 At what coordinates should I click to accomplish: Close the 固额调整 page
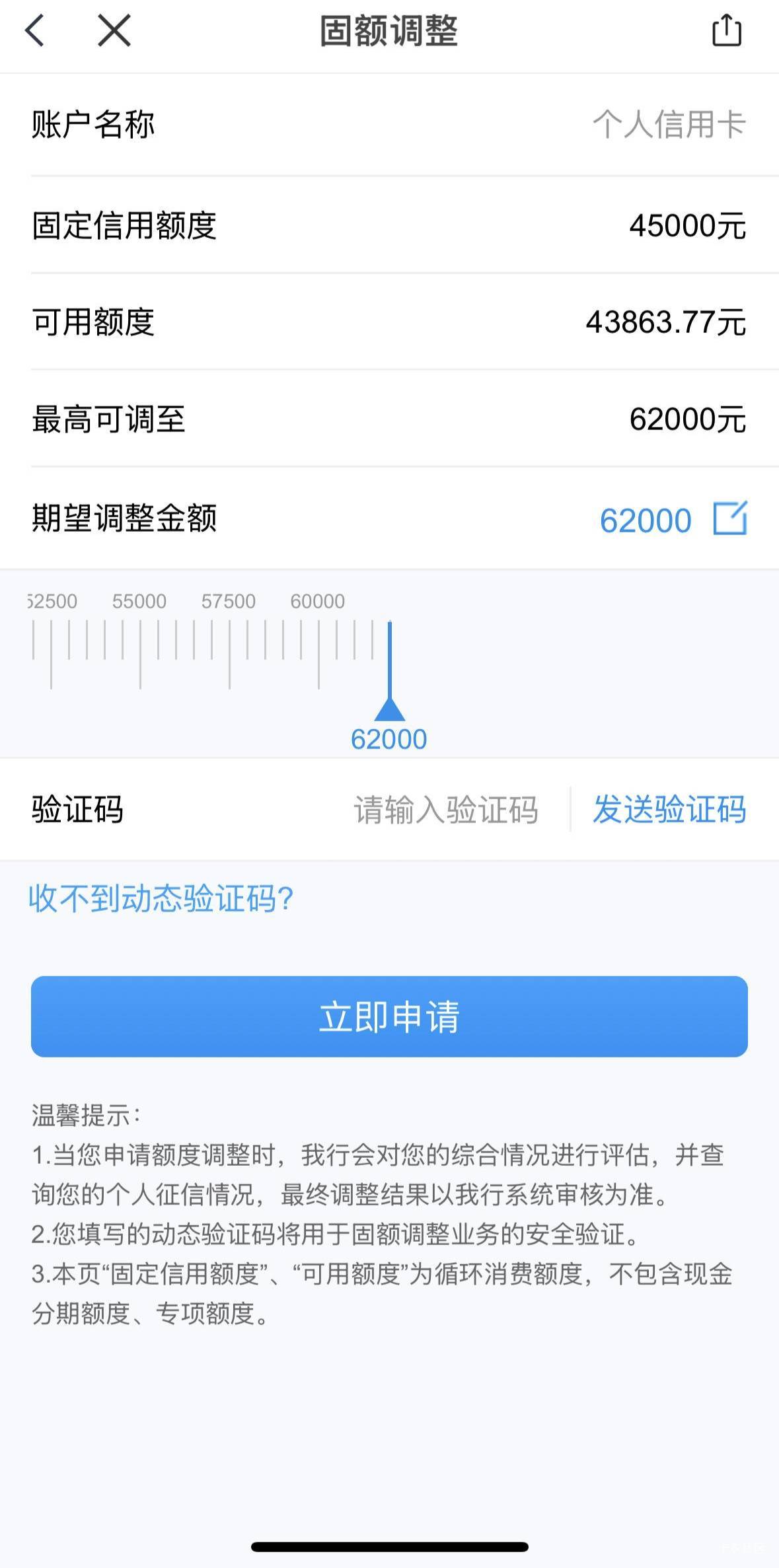click(x=114, y=31)
